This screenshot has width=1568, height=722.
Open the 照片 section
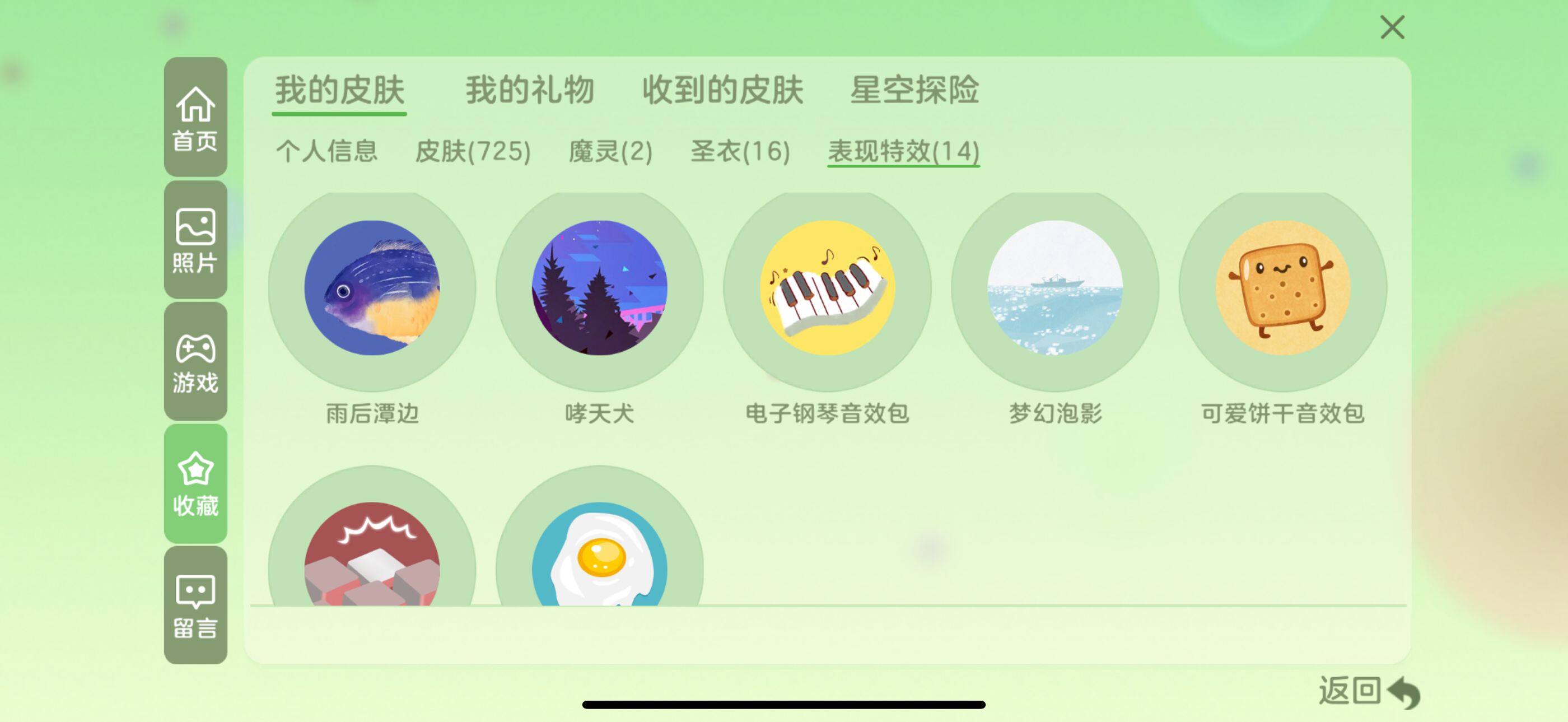pos(195,240)
